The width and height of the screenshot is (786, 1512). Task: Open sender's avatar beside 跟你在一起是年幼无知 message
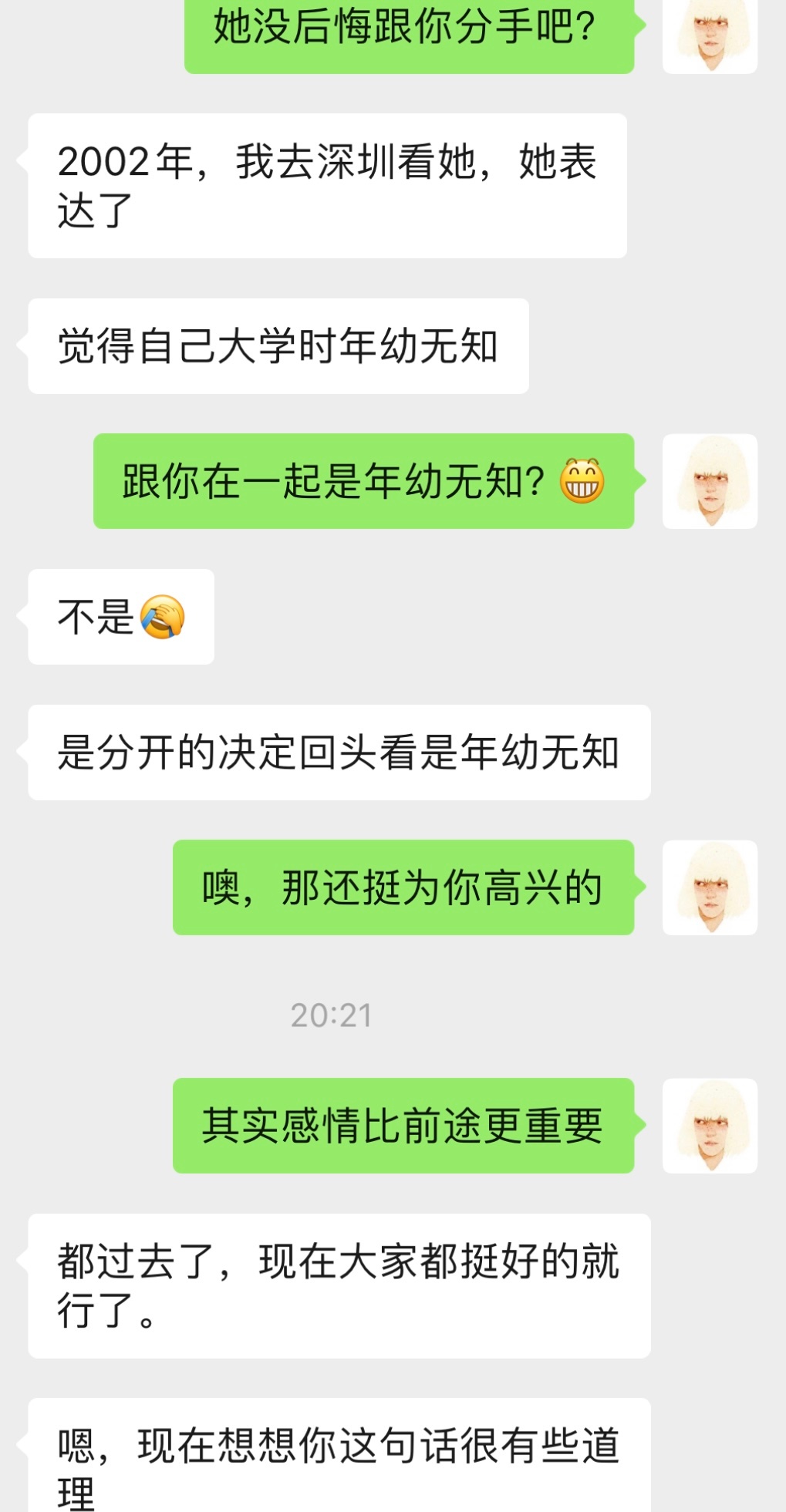pos(710,481)
